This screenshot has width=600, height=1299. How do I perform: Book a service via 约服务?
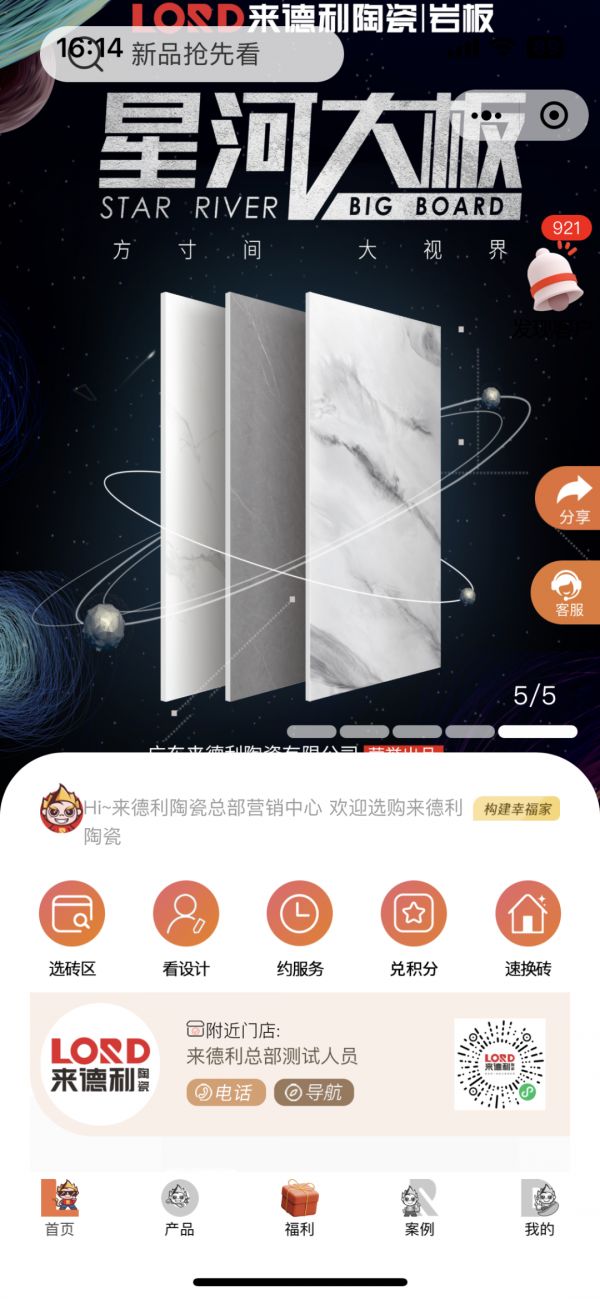click(299, 929)
